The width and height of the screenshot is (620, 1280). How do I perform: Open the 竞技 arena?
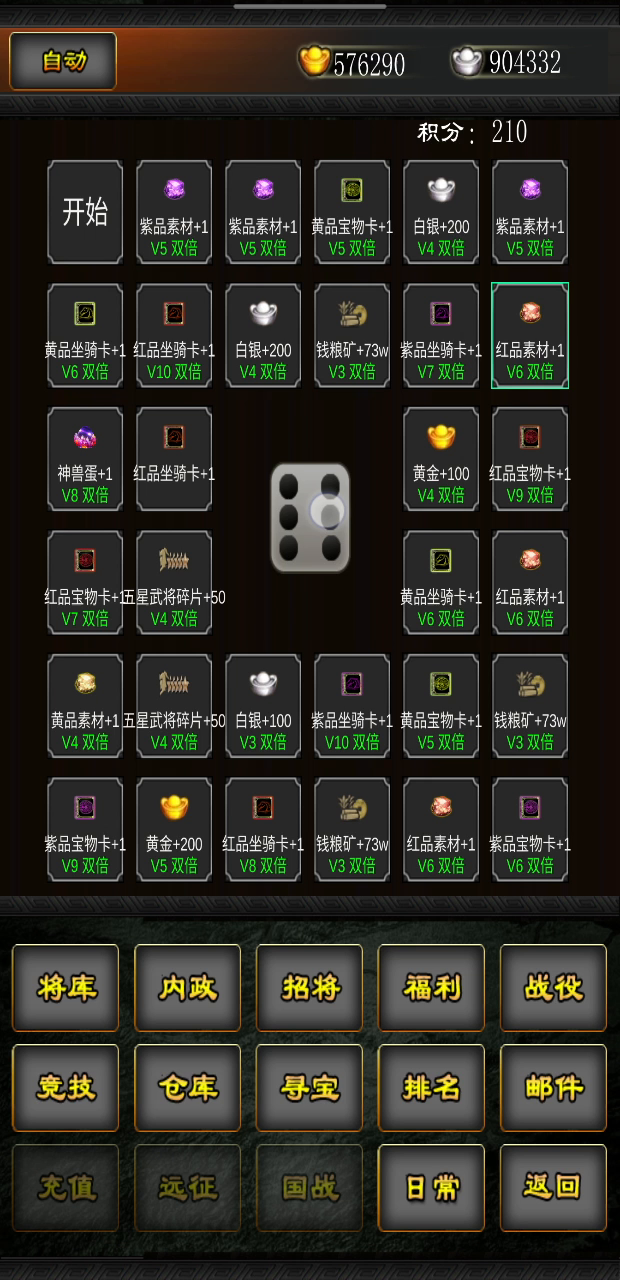(66, 1088)
